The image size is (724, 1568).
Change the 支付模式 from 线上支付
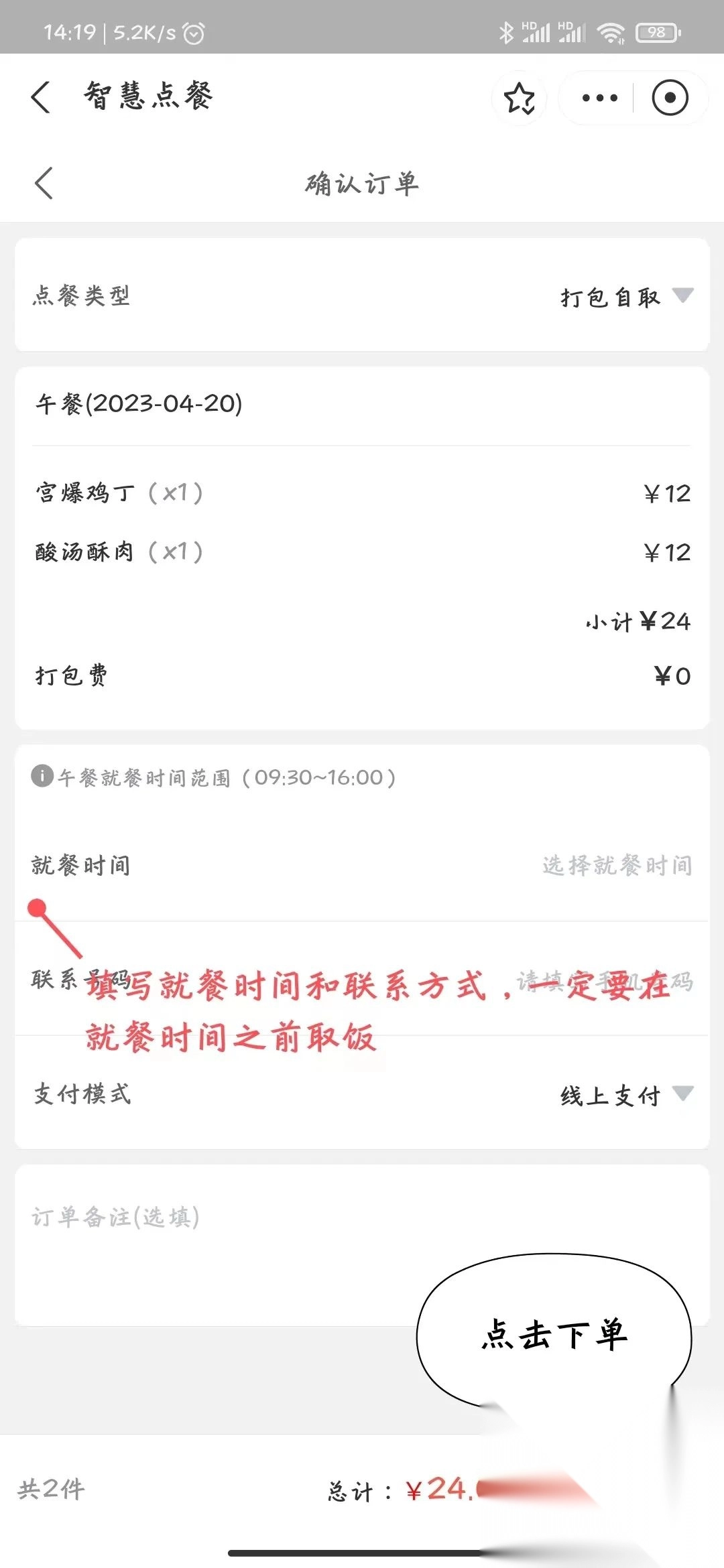pyautogui.click(x=625, y=1095)
